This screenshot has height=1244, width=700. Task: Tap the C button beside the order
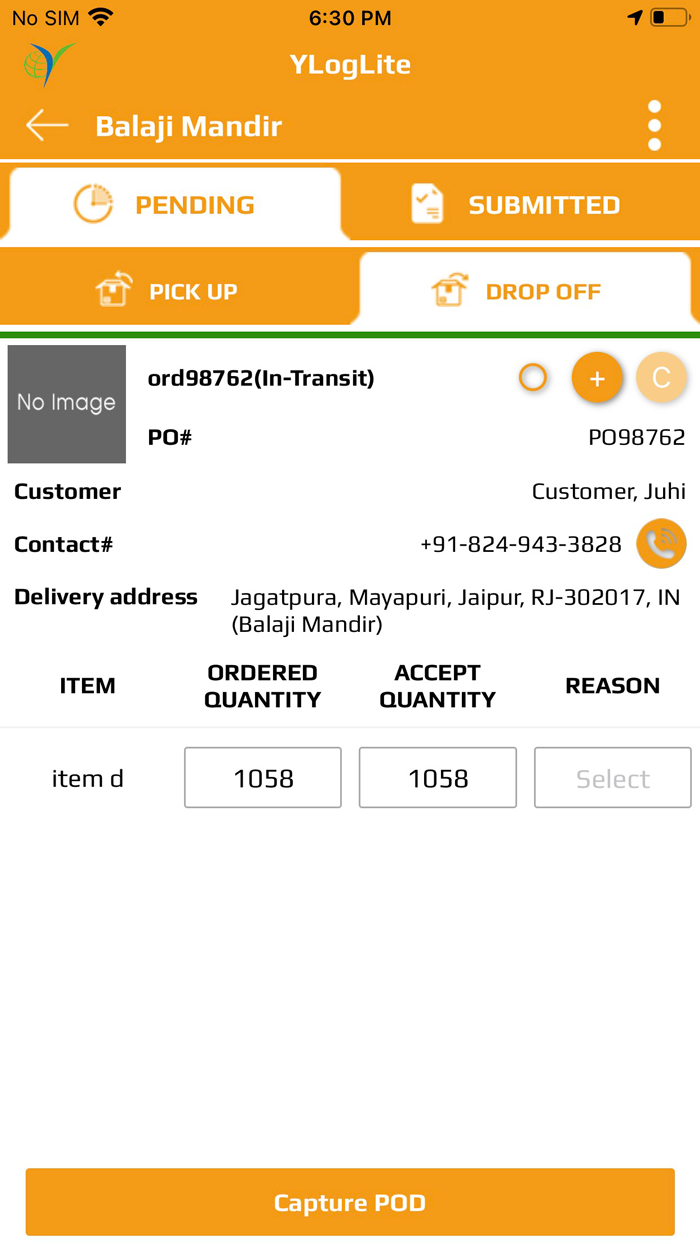coord(661,378)
